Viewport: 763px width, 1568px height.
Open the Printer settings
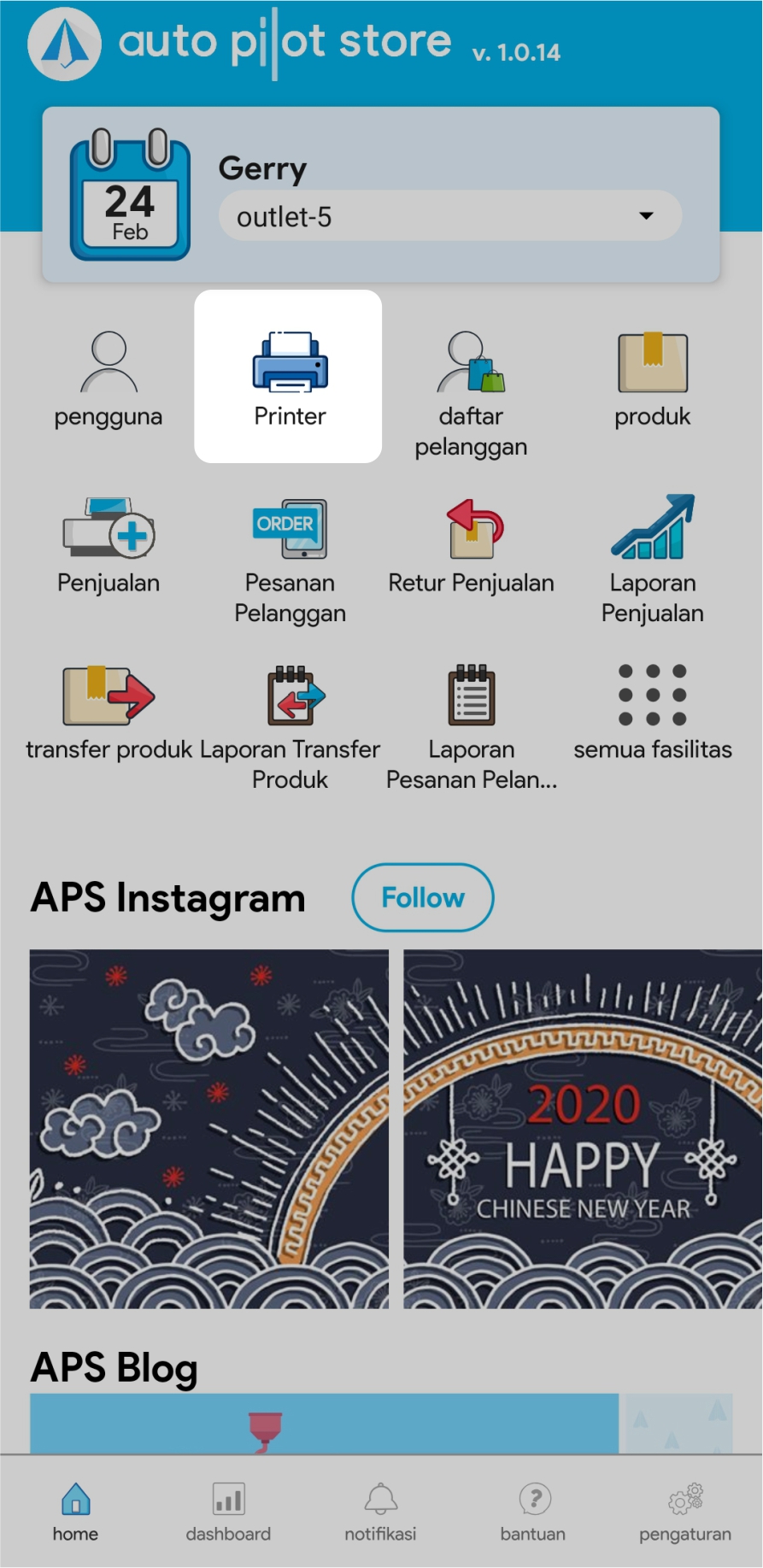pos(290,378)
